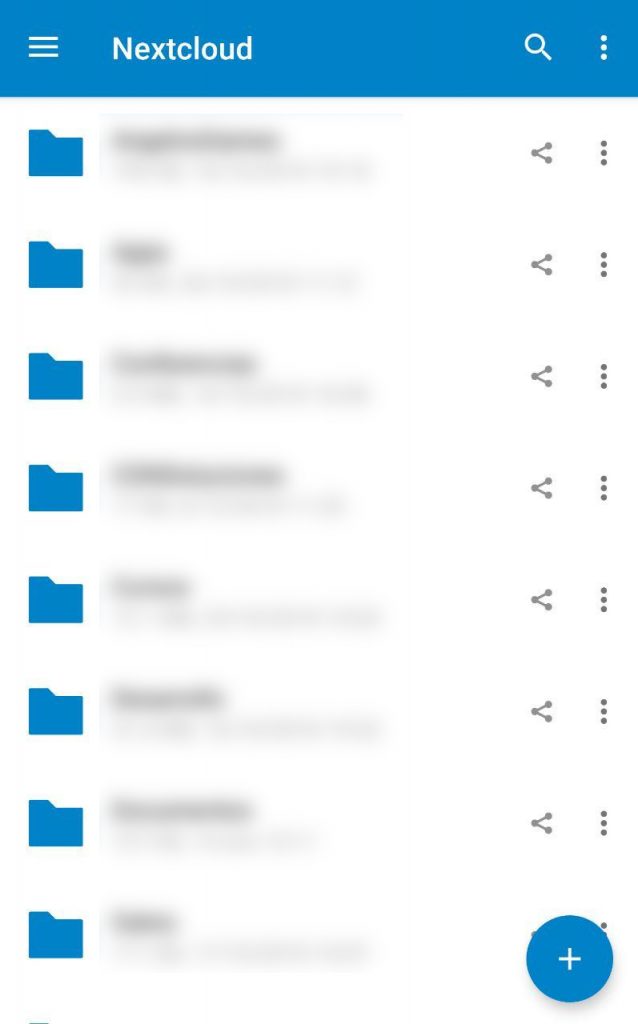Share the first folder in the list
Viewport: 638px width, 1024px height.
coord(541,153)
